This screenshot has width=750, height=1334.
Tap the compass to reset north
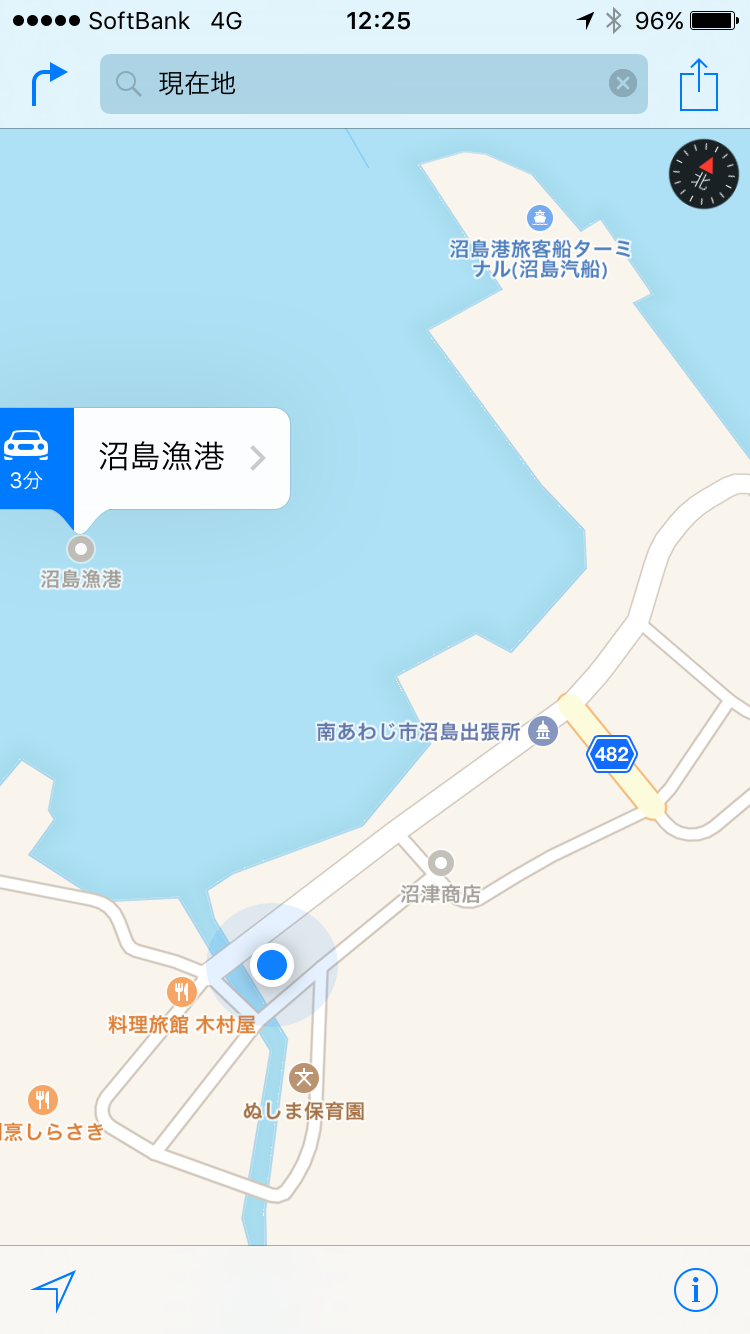click(x=703, y=174)
